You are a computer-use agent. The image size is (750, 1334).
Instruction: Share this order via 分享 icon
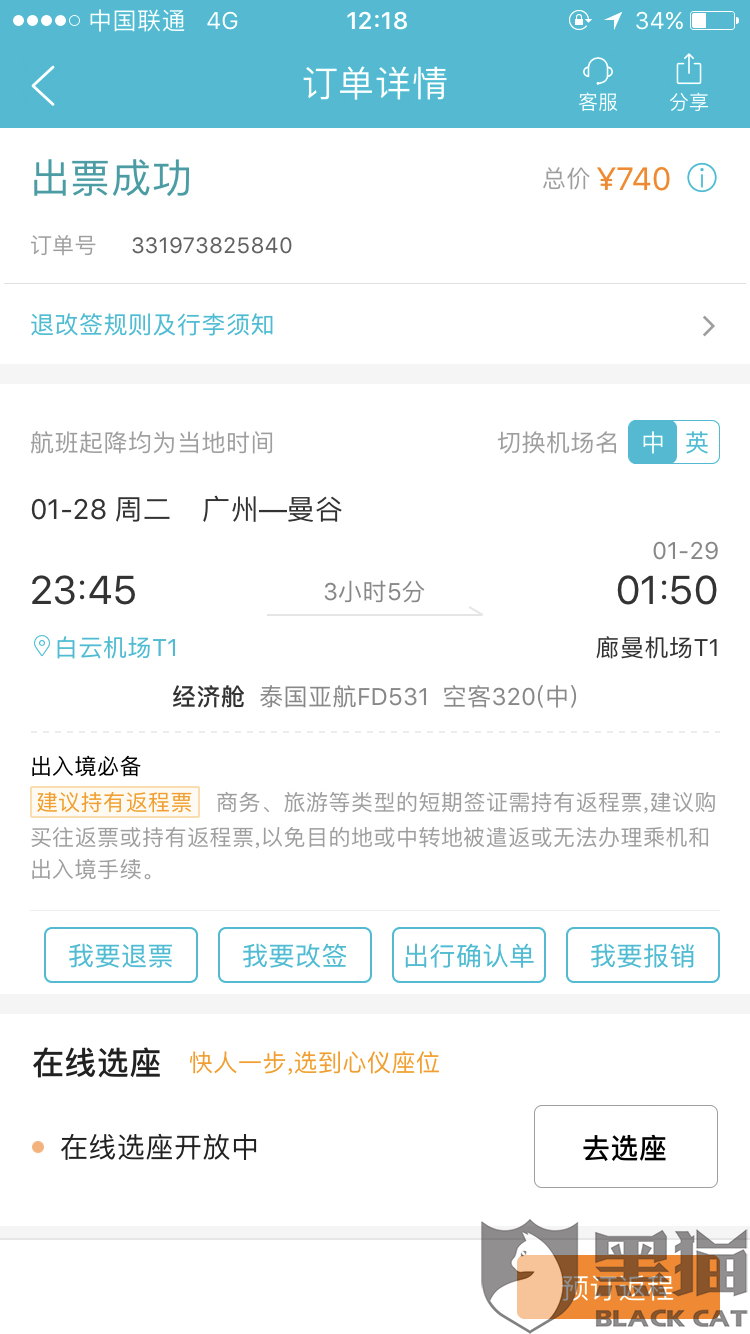pos(689,84)
